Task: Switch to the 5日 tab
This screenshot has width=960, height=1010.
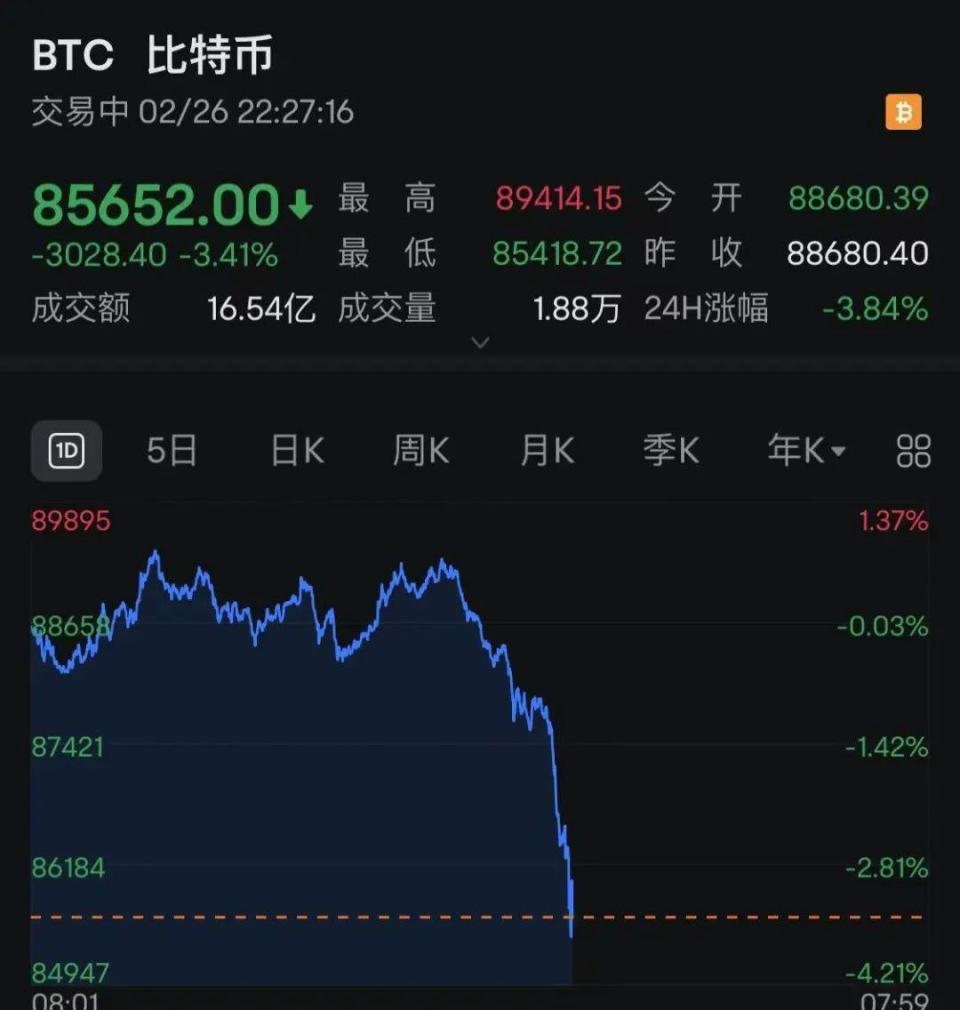Action: pyautogui.click(x=172, y=451)
